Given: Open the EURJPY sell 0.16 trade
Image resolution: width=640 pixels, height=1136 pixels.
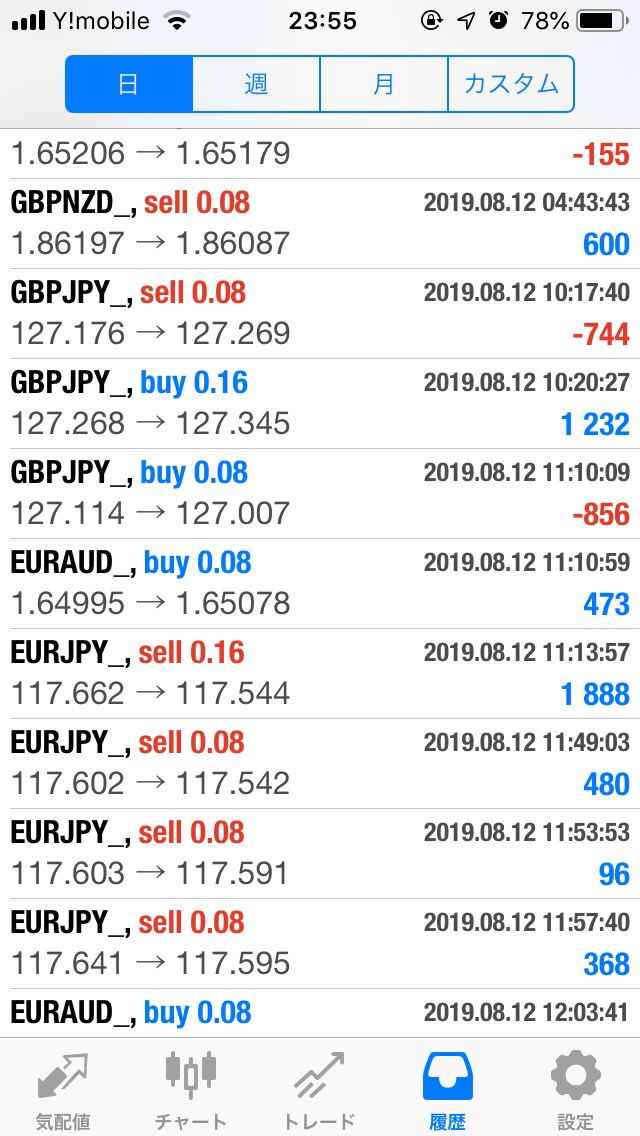Looking at the screenshot, I should pos(320,674).
